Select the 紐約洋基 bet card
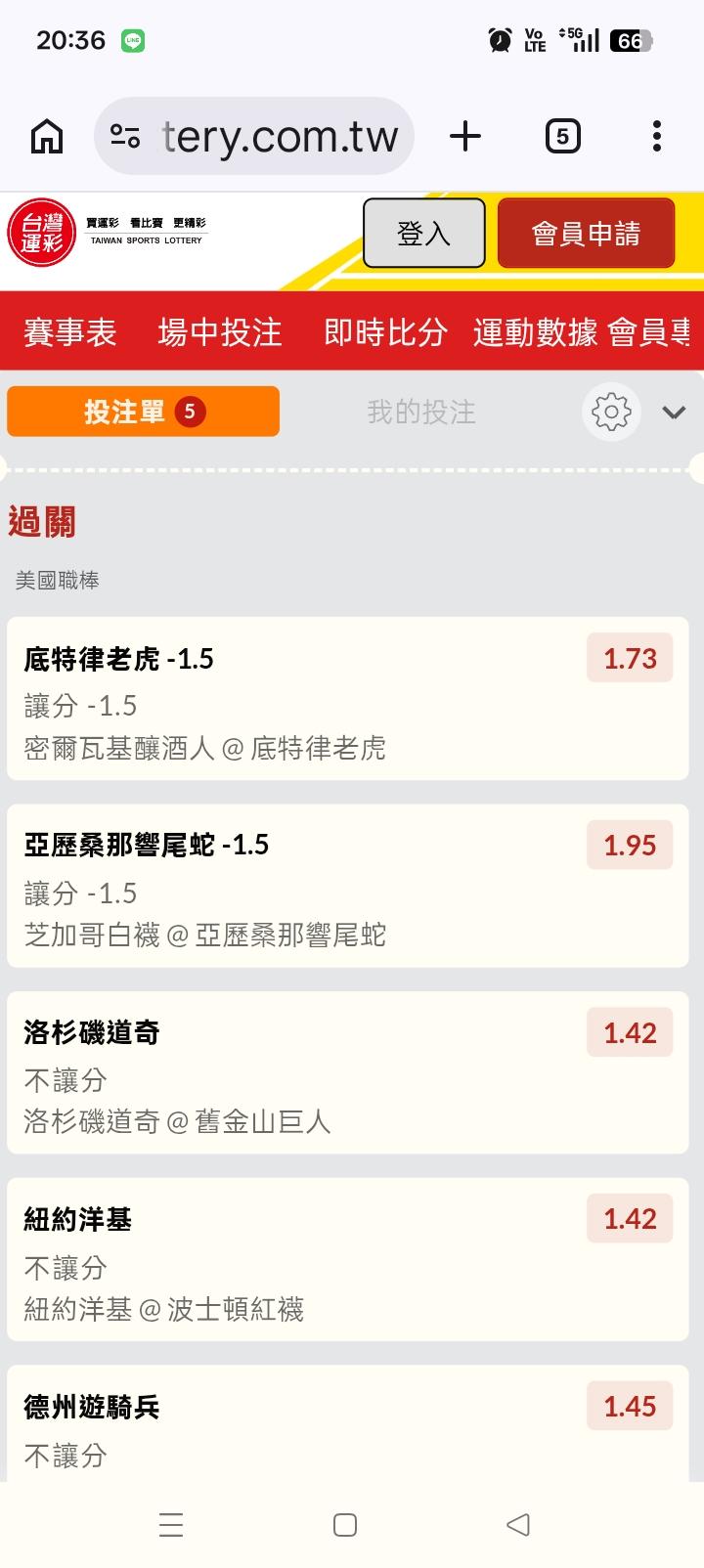Screen dimensions: 704x1568 pyautogui.click(x=348, y=1260)
